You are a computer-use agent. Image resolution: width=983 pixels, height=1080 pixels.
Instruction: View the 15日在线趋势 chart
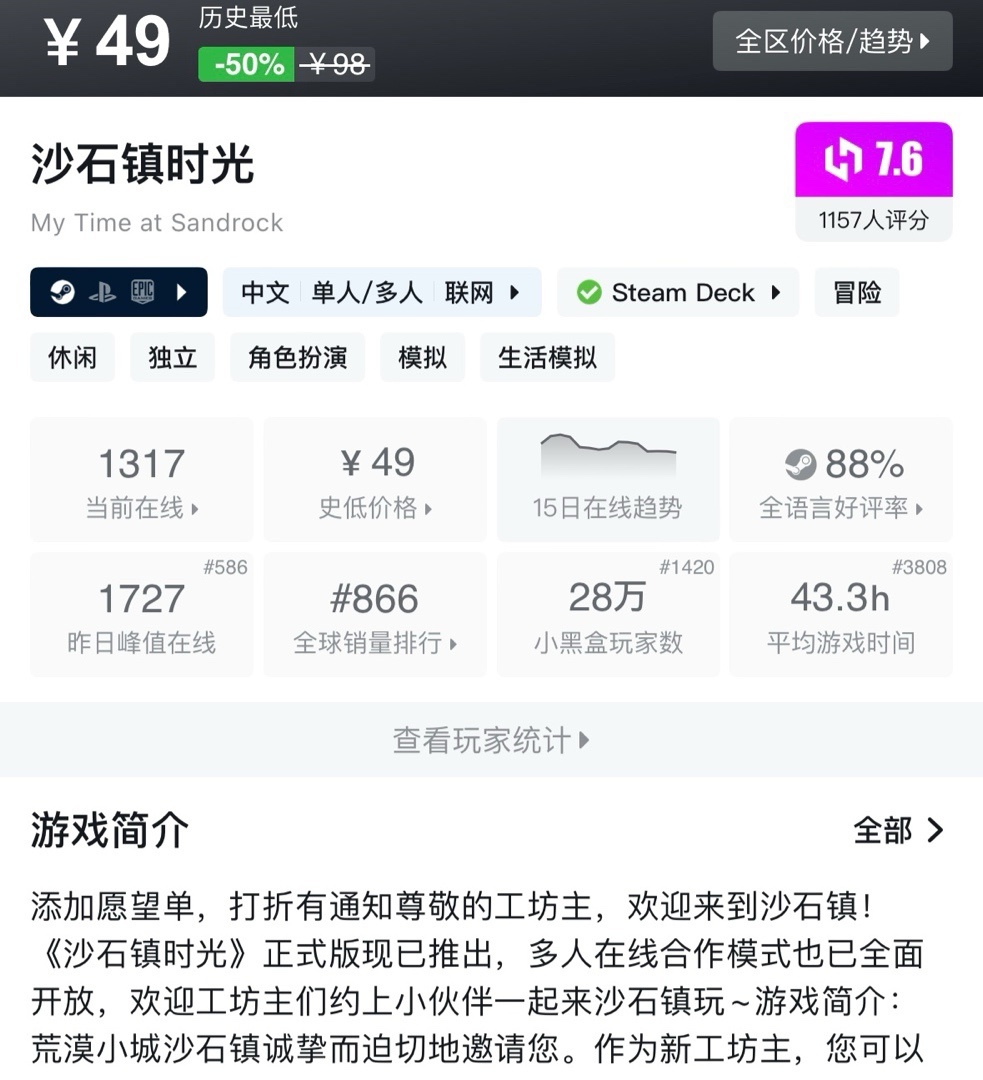click(608, 480)
